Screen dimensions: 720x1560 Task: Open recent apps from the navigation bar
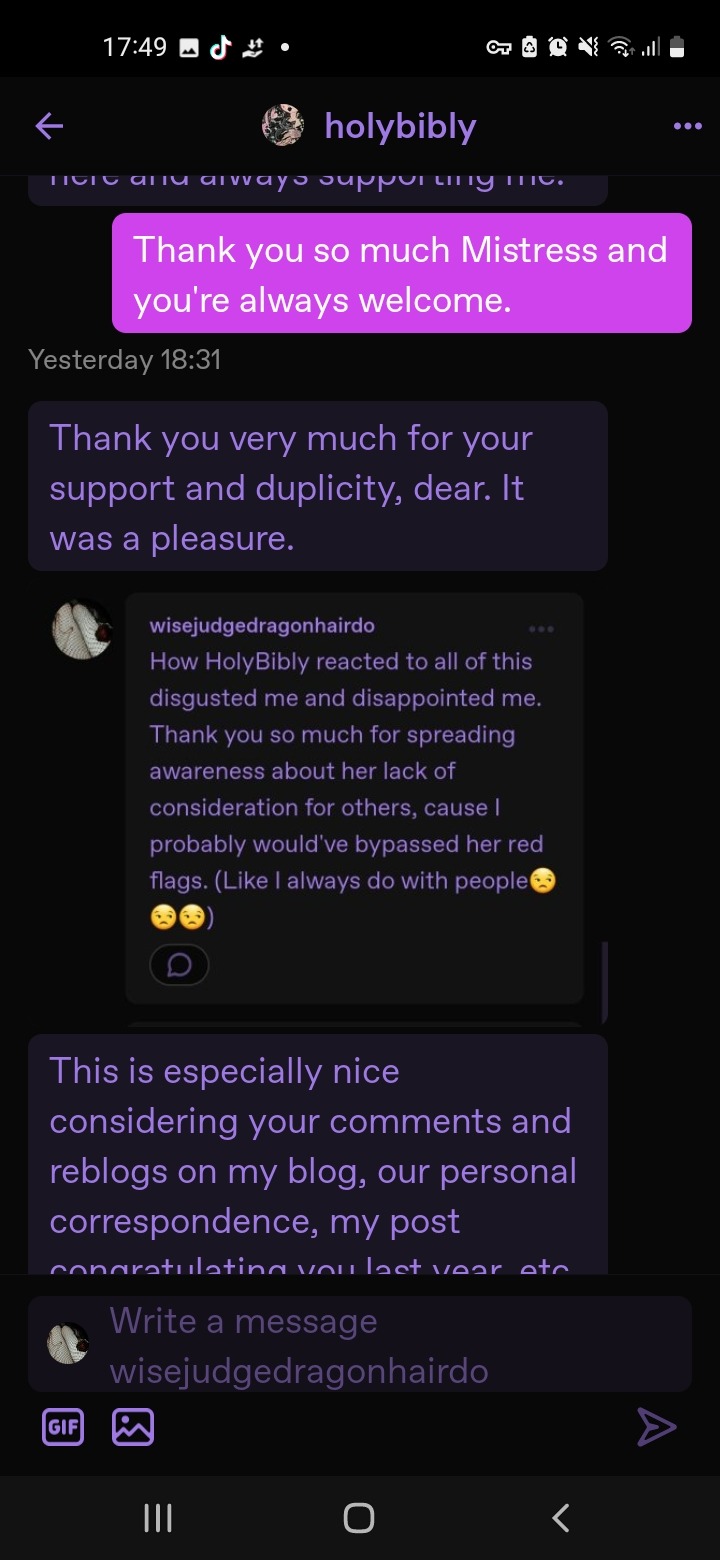pos(158,1518)
